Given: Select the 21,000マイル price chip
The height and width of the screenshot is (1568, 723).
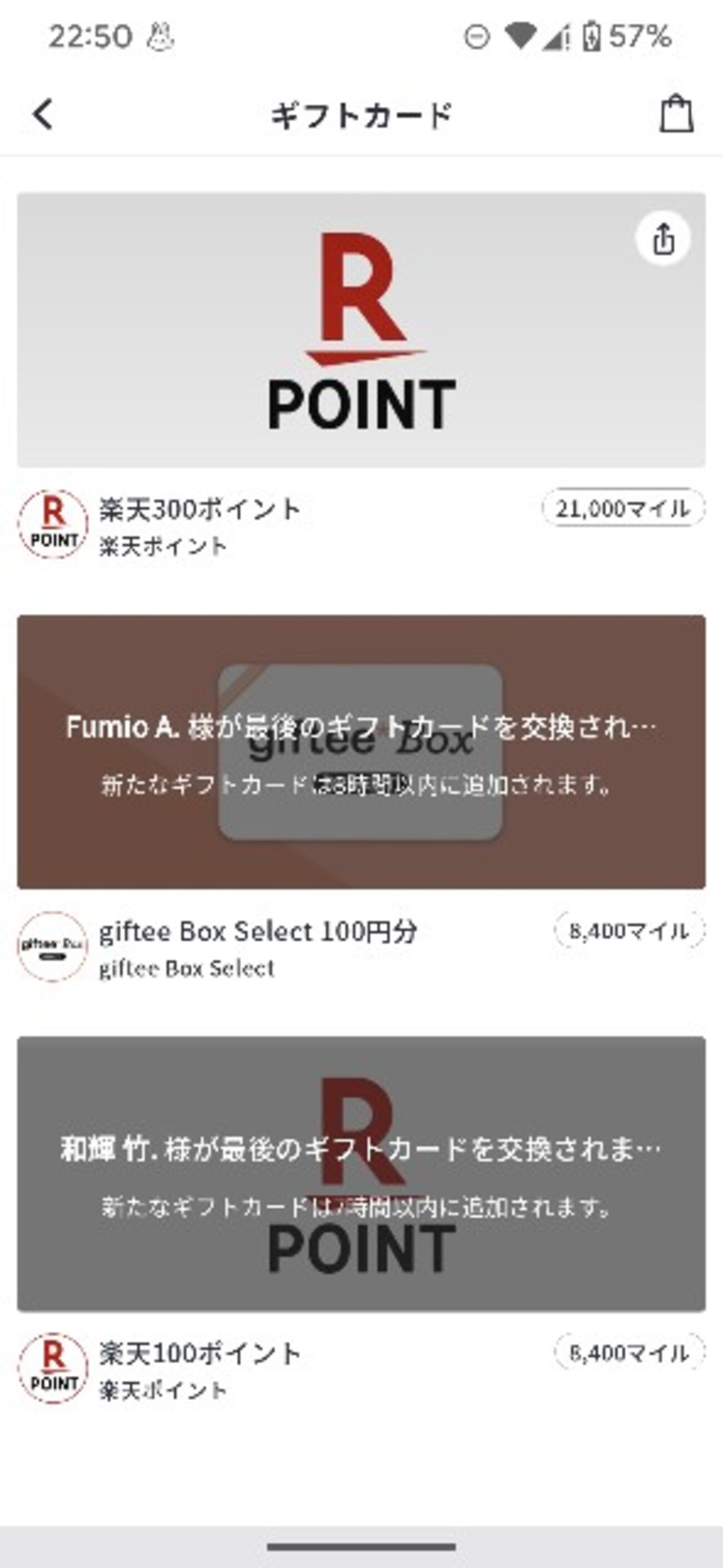Looking at the screenshot, I should click(622, 508).
